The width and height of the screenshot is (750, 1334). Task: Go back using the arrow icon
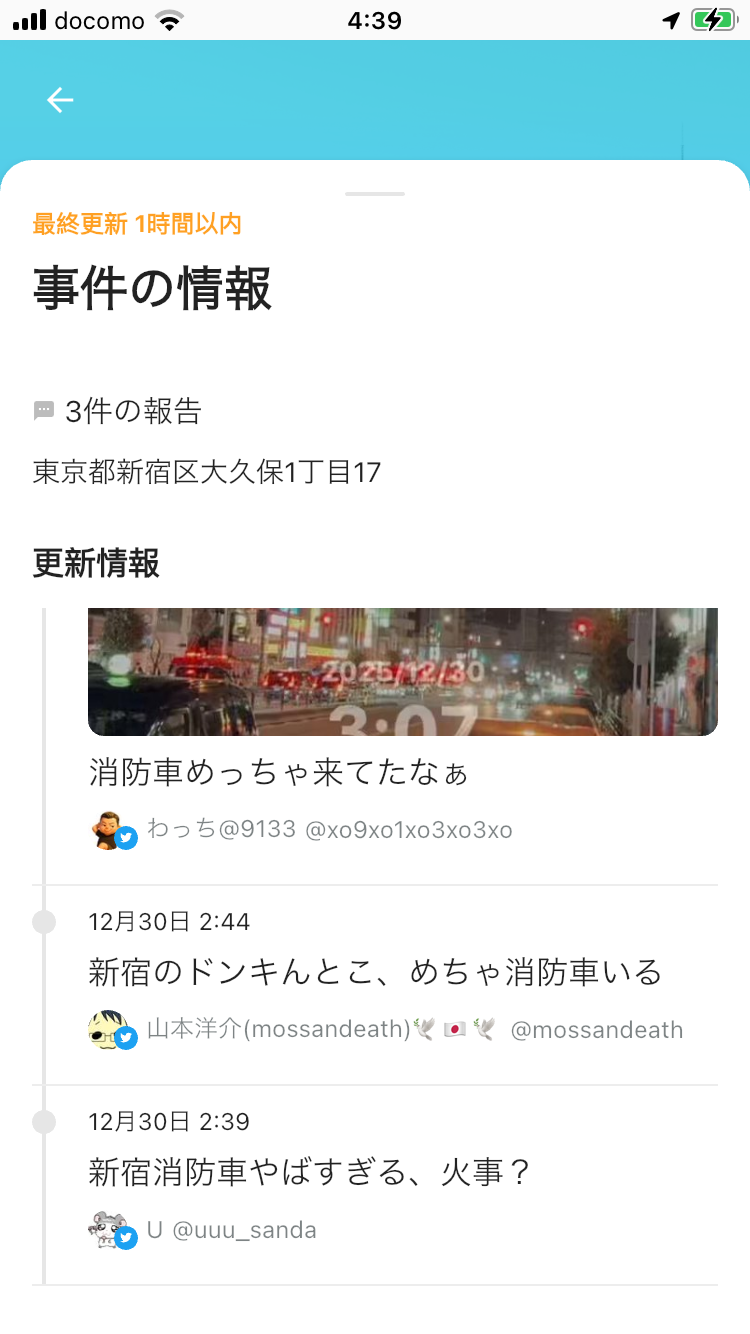(60, 100)
